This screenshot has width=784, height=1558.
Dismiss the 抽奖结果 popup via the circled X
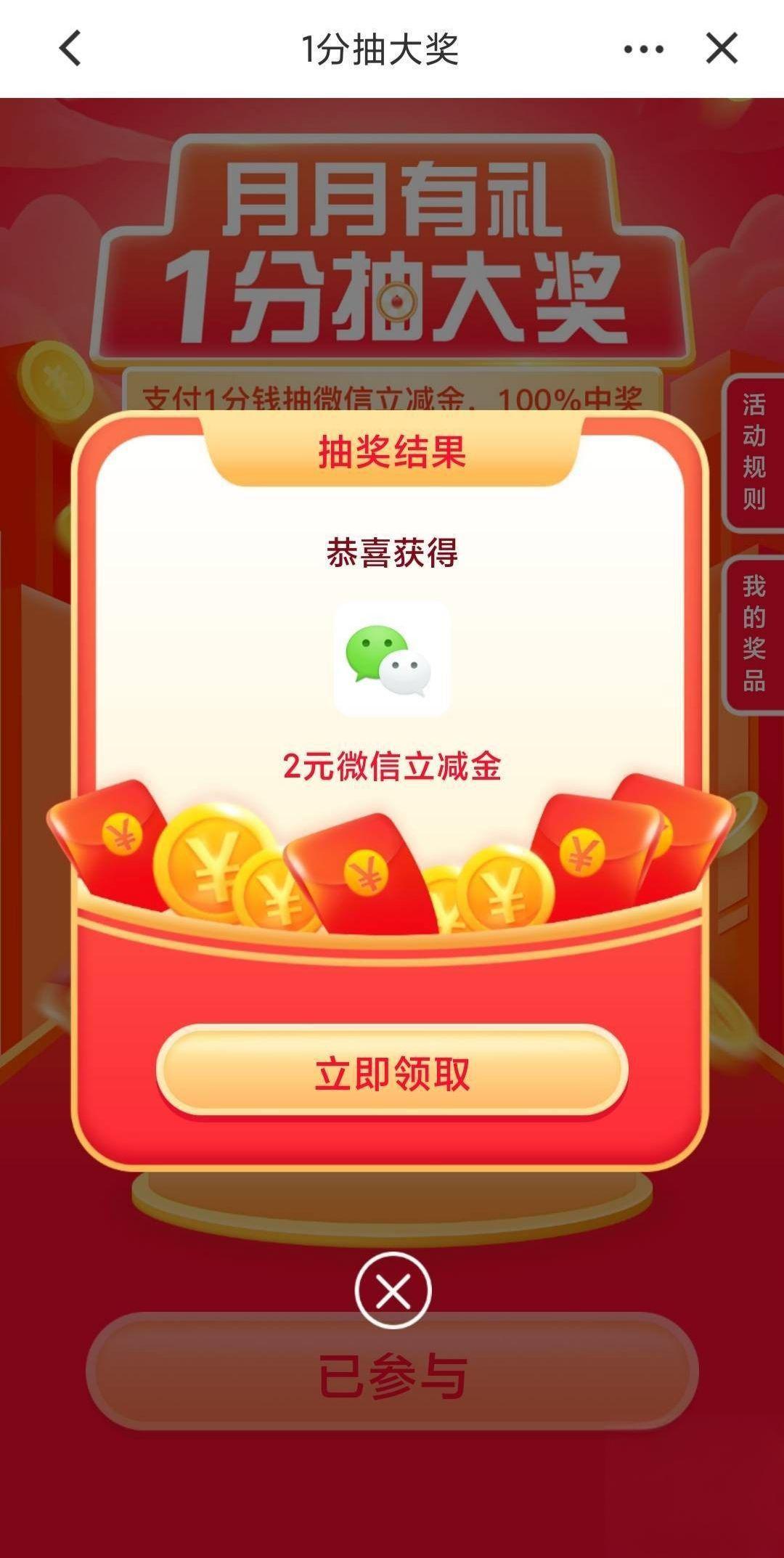(393, 1292)
